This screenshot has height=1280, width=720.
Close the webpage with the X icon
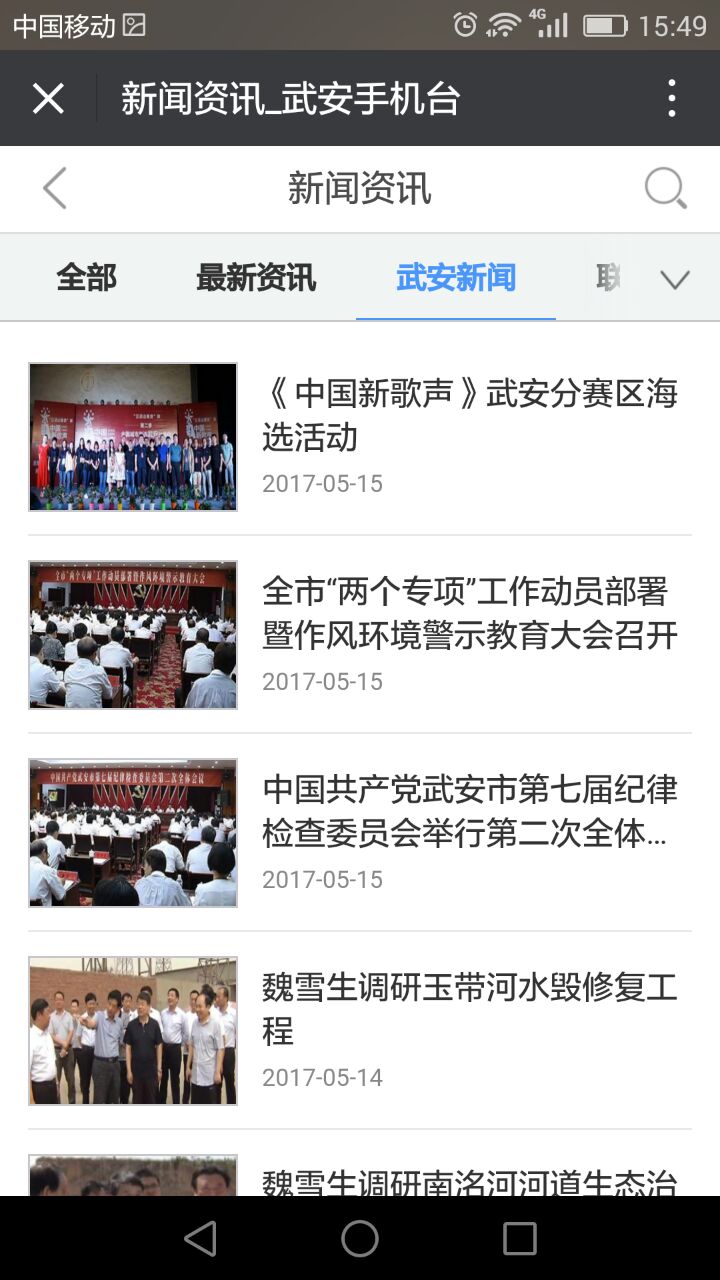point(47,97)
